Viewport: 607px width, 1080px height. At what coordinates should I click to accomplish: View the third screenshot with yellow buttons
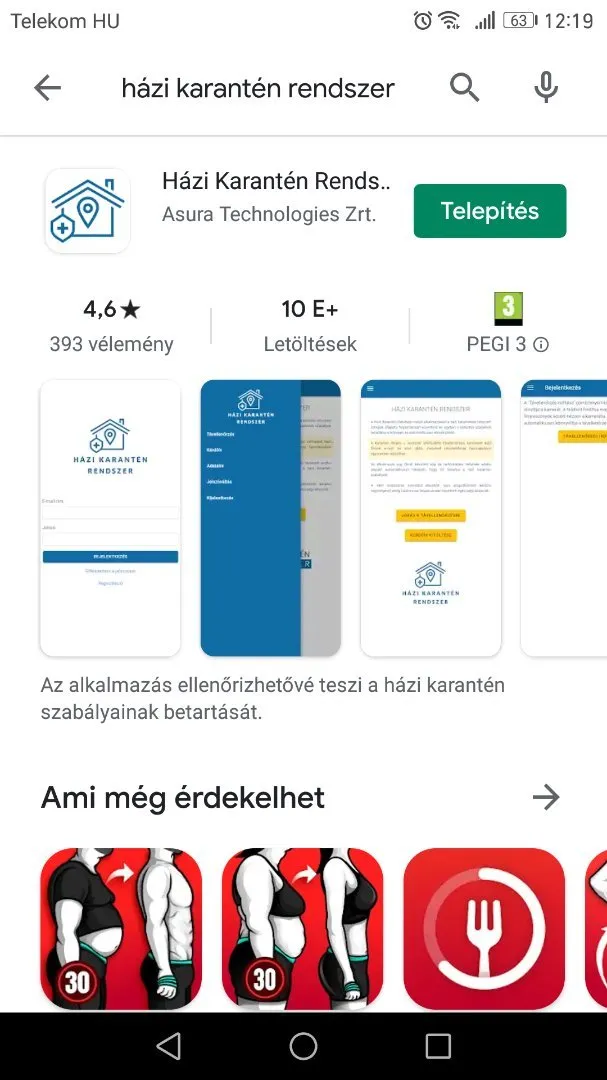pyautogui.click(x=430, y=518)
